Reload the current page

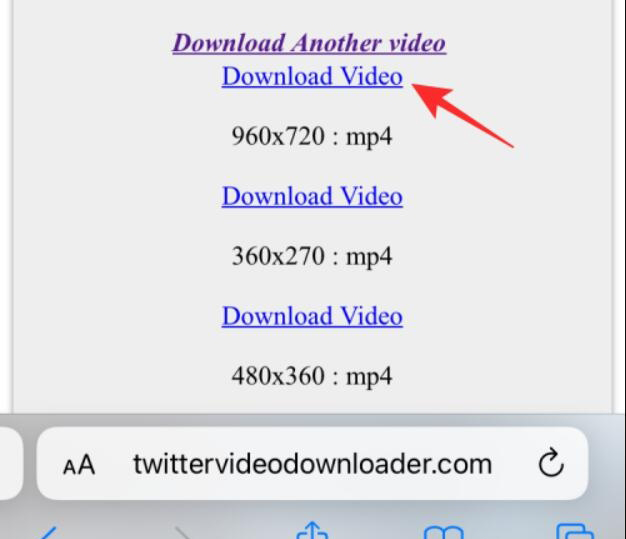[x=551, y=464]
